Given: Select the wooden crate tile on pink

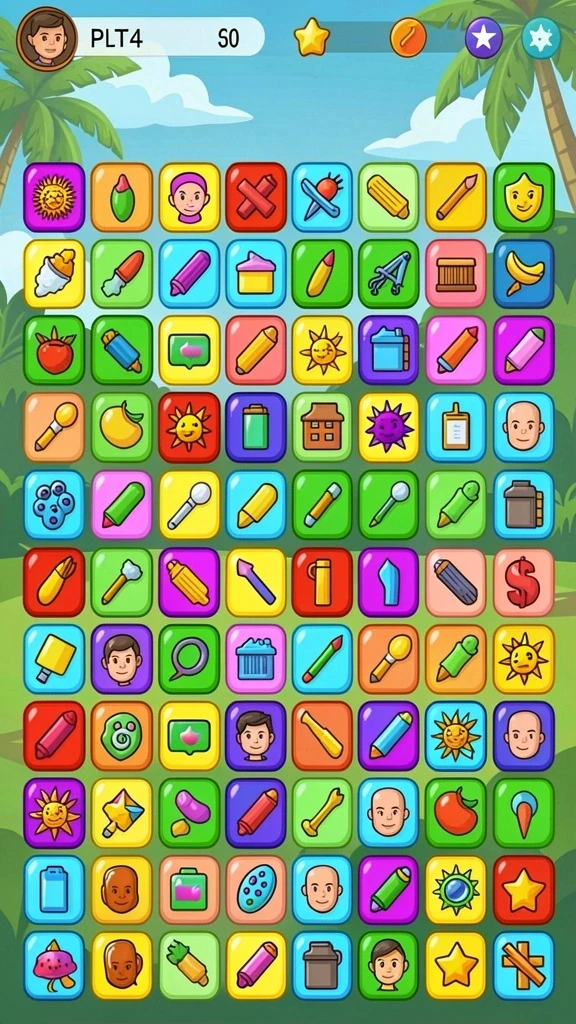Looking at the screenshot, I should coord(456,274).
